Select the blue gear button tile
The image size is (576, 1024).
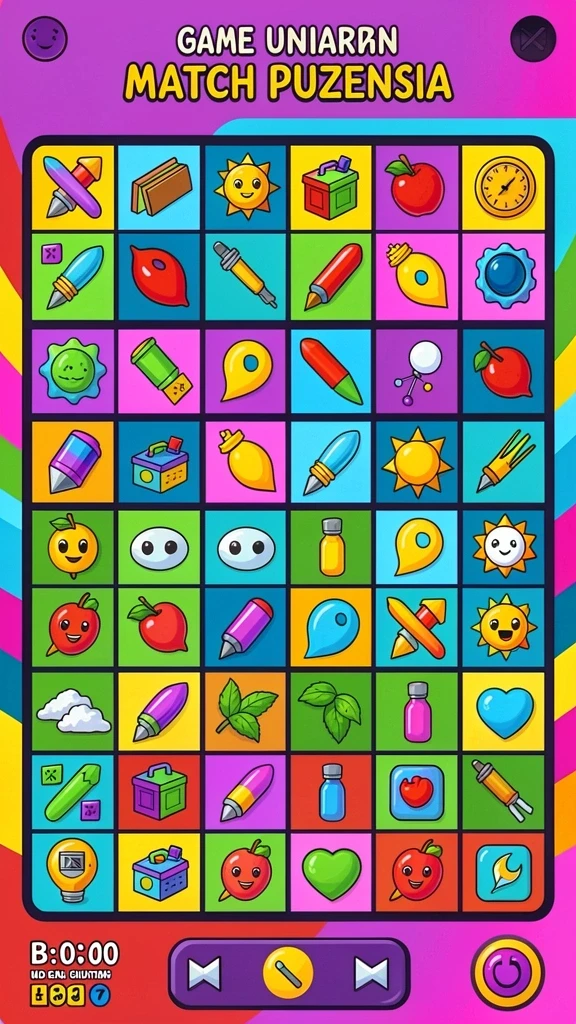tap(504, 276)
